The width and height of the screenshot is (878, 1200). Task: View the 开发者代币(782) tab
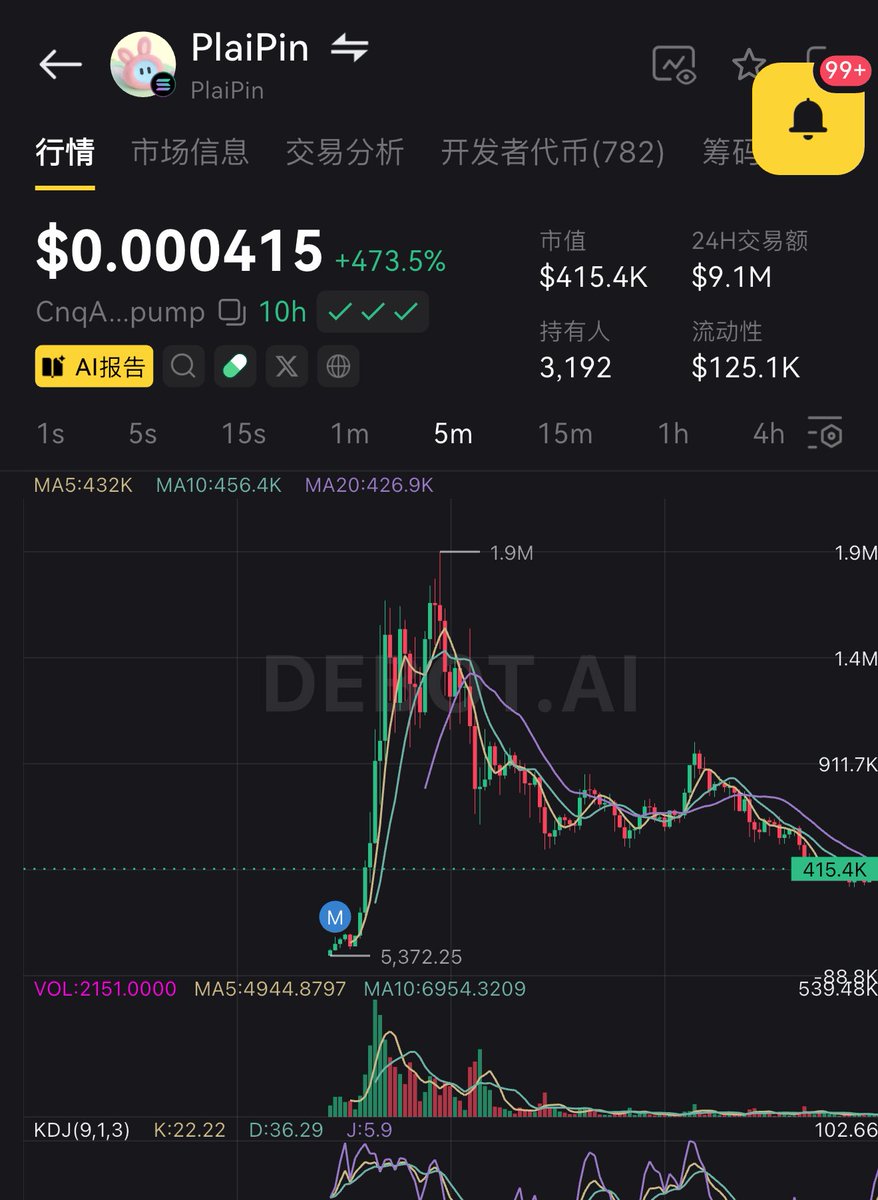click(553, 152)
